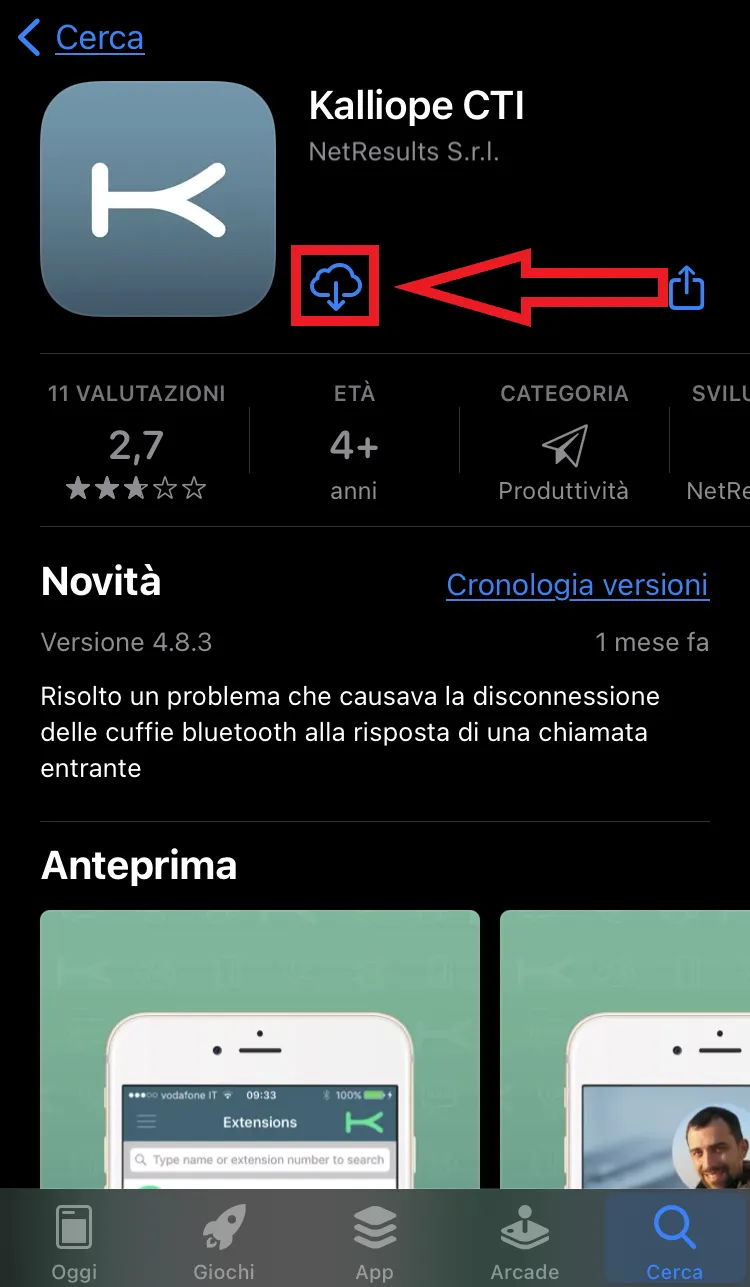
Task: Download Kalliope CTI via cloud icon
Action: 336,288
